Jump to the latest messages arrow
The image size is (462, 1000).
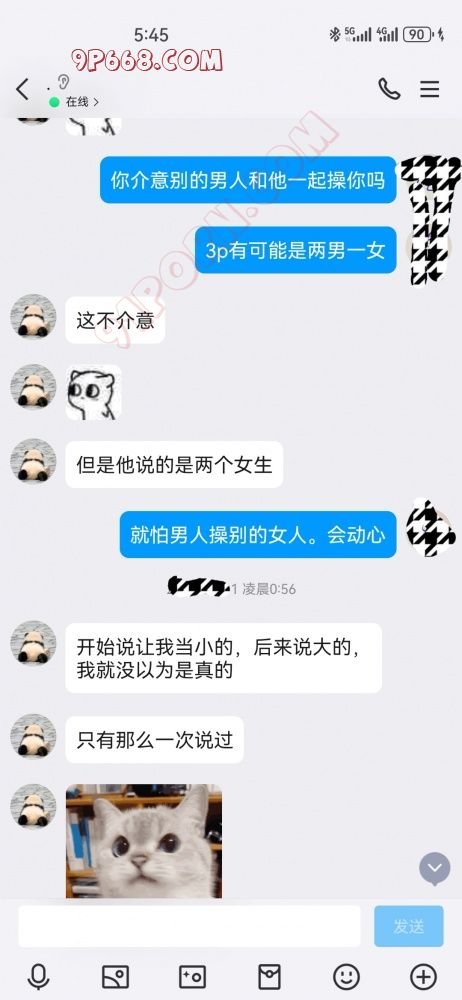coord(435,868)
